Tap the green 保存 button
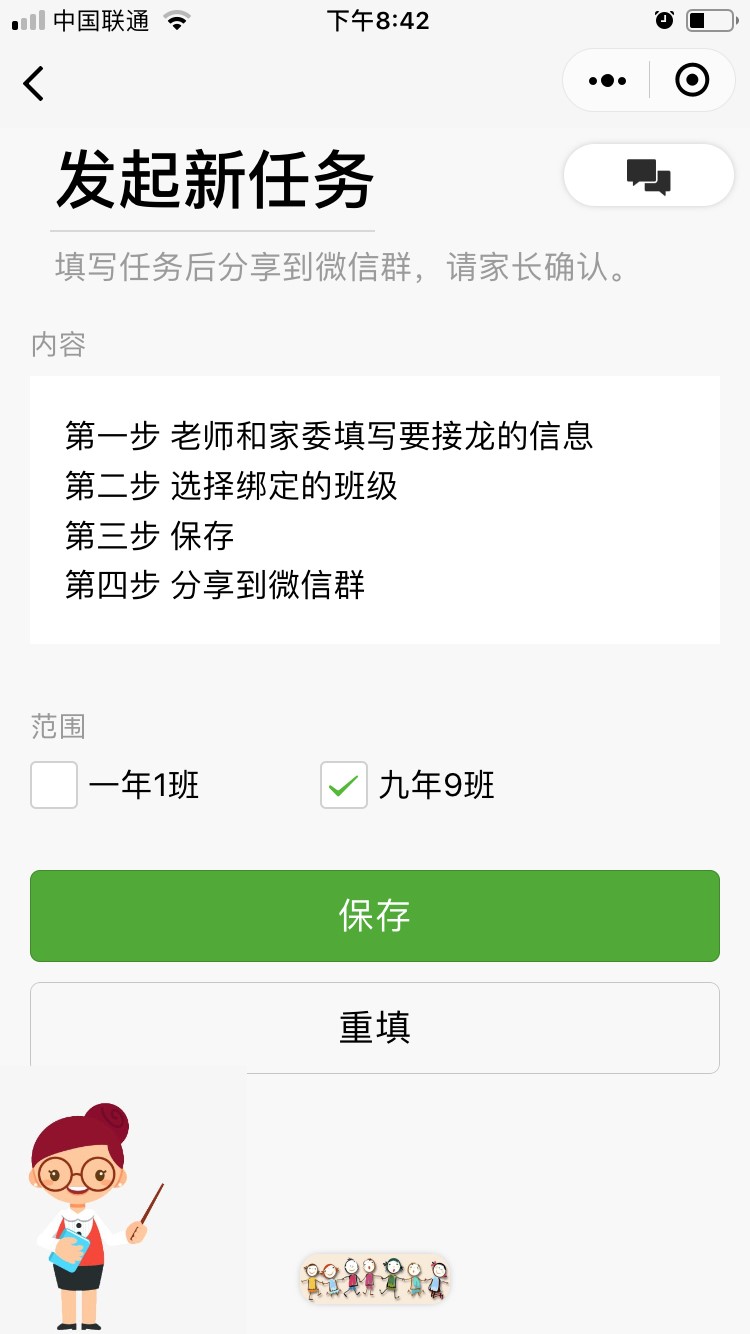Viewport: 750px width, 1334px height. [x=375, y=916]
